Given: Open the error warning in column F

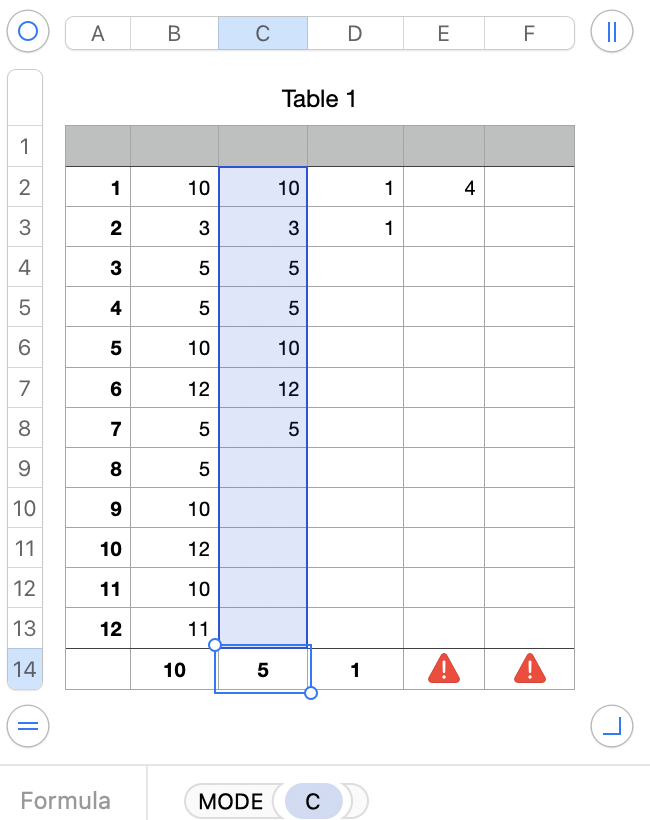Looking at the screenshot, I should pyautogui.click(x=529, y=668).
